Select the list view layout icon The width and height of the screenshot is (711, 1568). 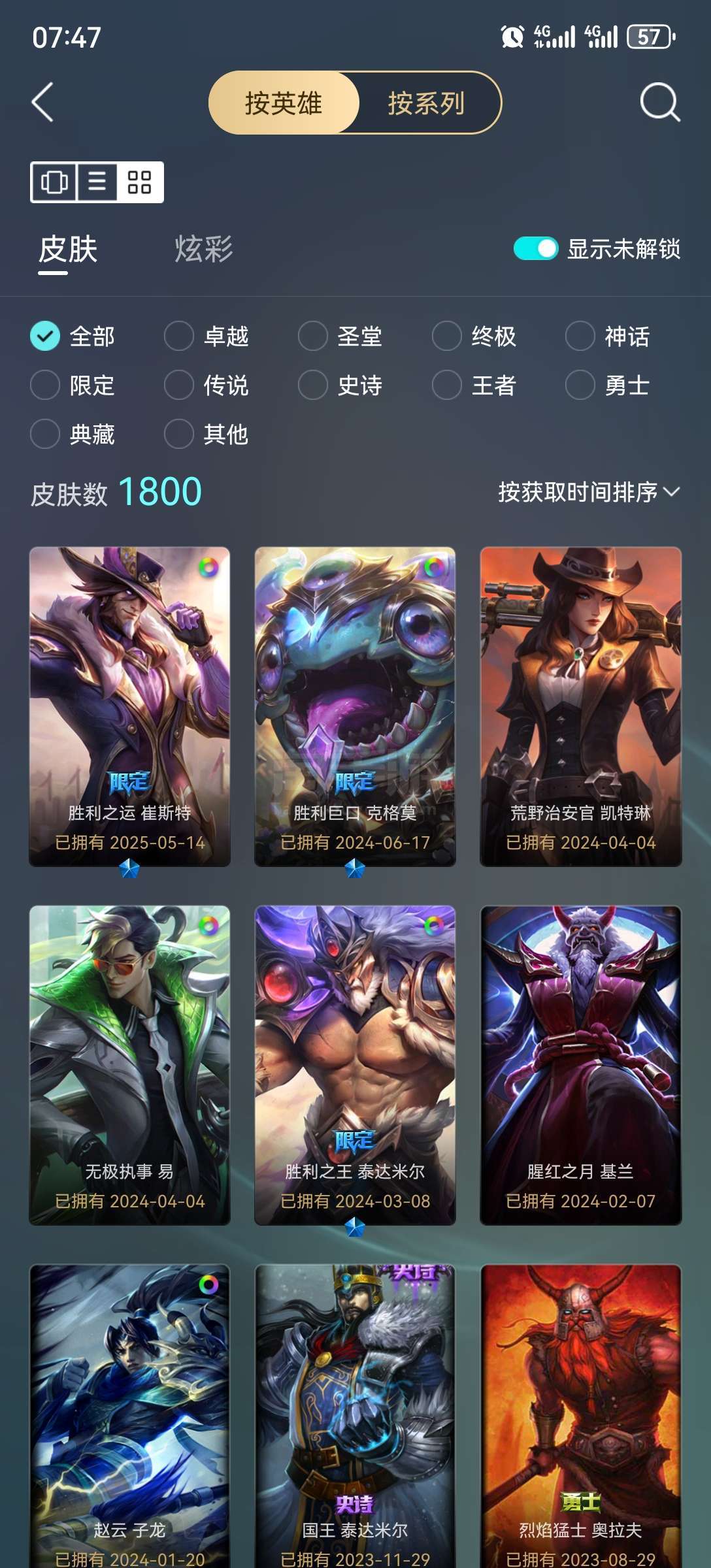pyautogui.click(x=97, y=182)
